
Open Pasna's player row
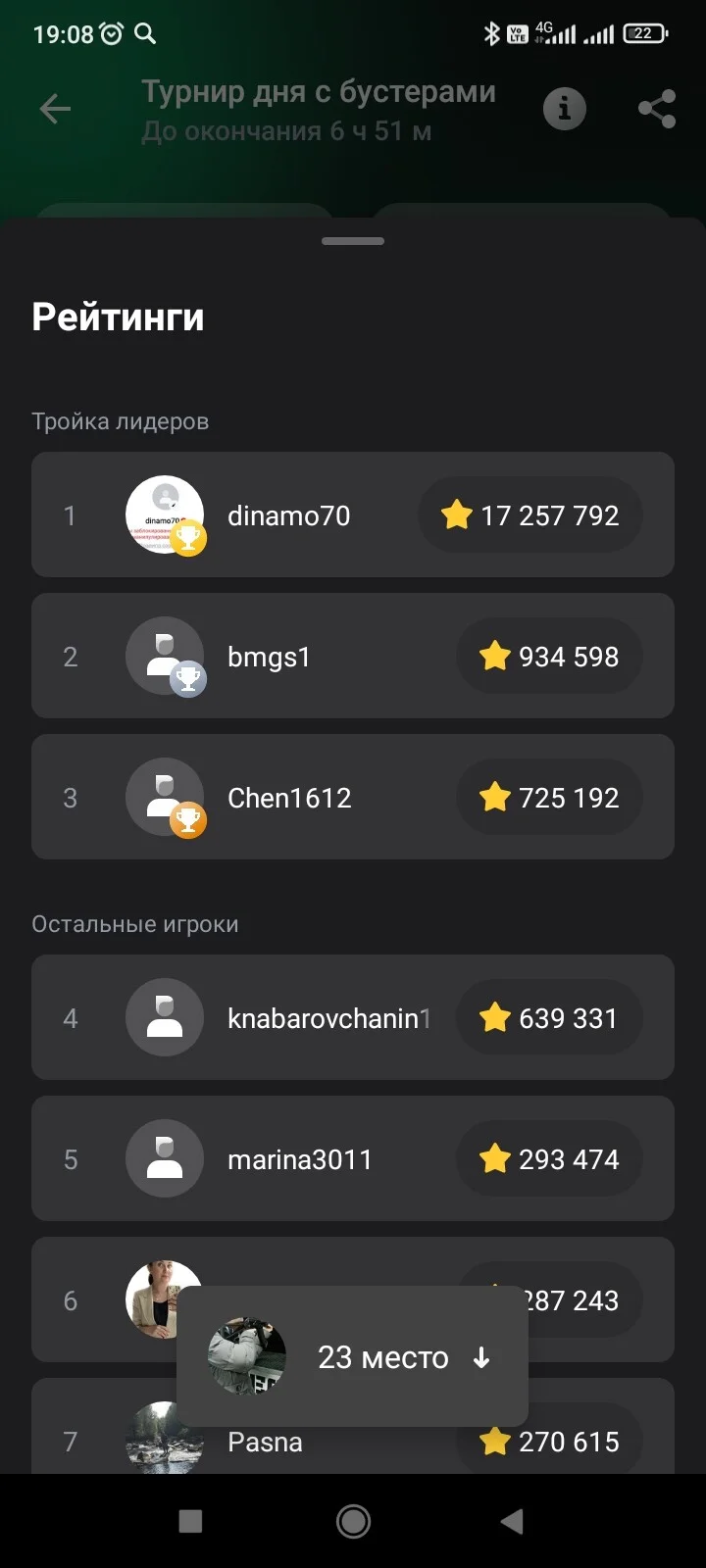click(x=353, y=1427)
